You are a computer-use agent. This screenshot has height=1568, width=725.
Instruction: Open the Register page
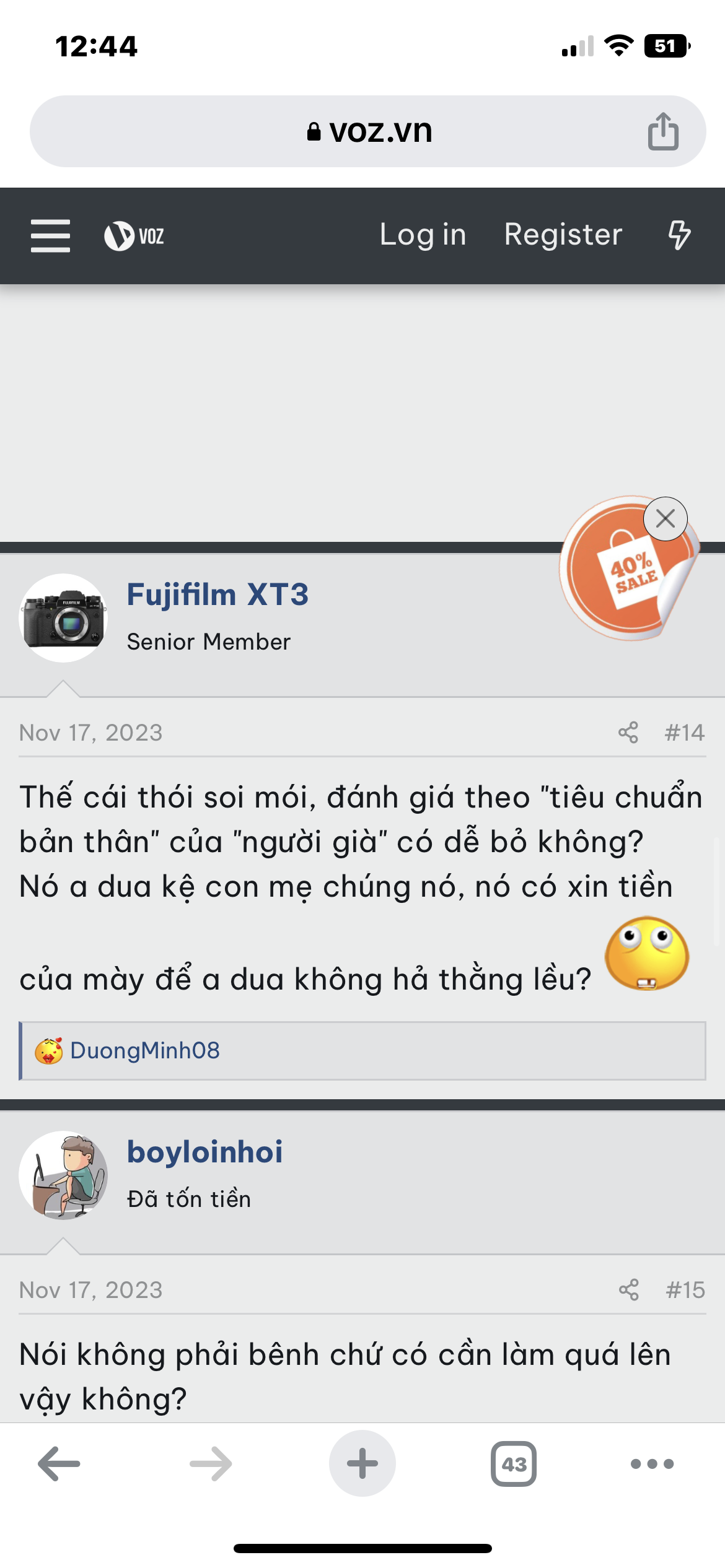(563, 235)
